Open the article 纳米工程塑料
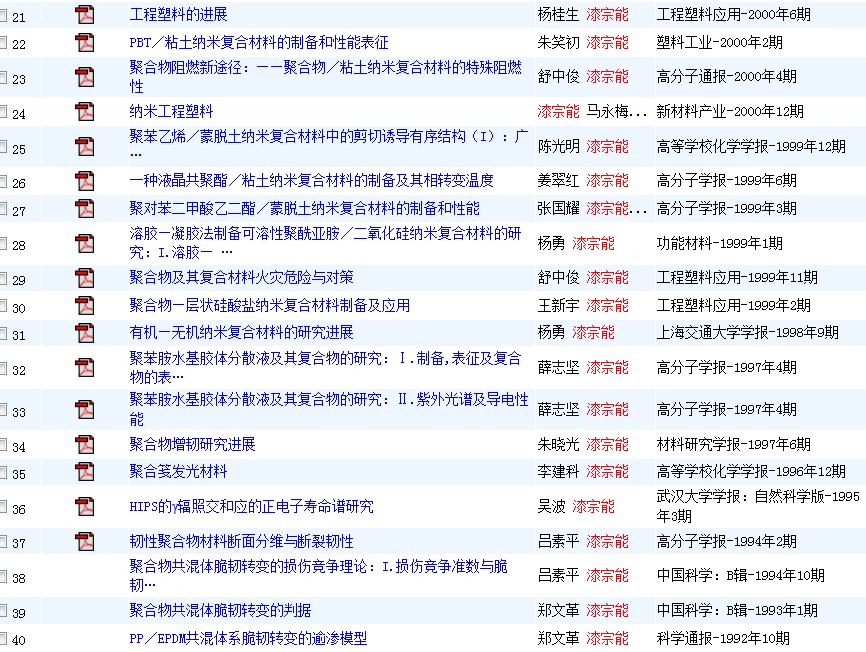This screenshot has width=866, height=652. (x=171, y=111)
